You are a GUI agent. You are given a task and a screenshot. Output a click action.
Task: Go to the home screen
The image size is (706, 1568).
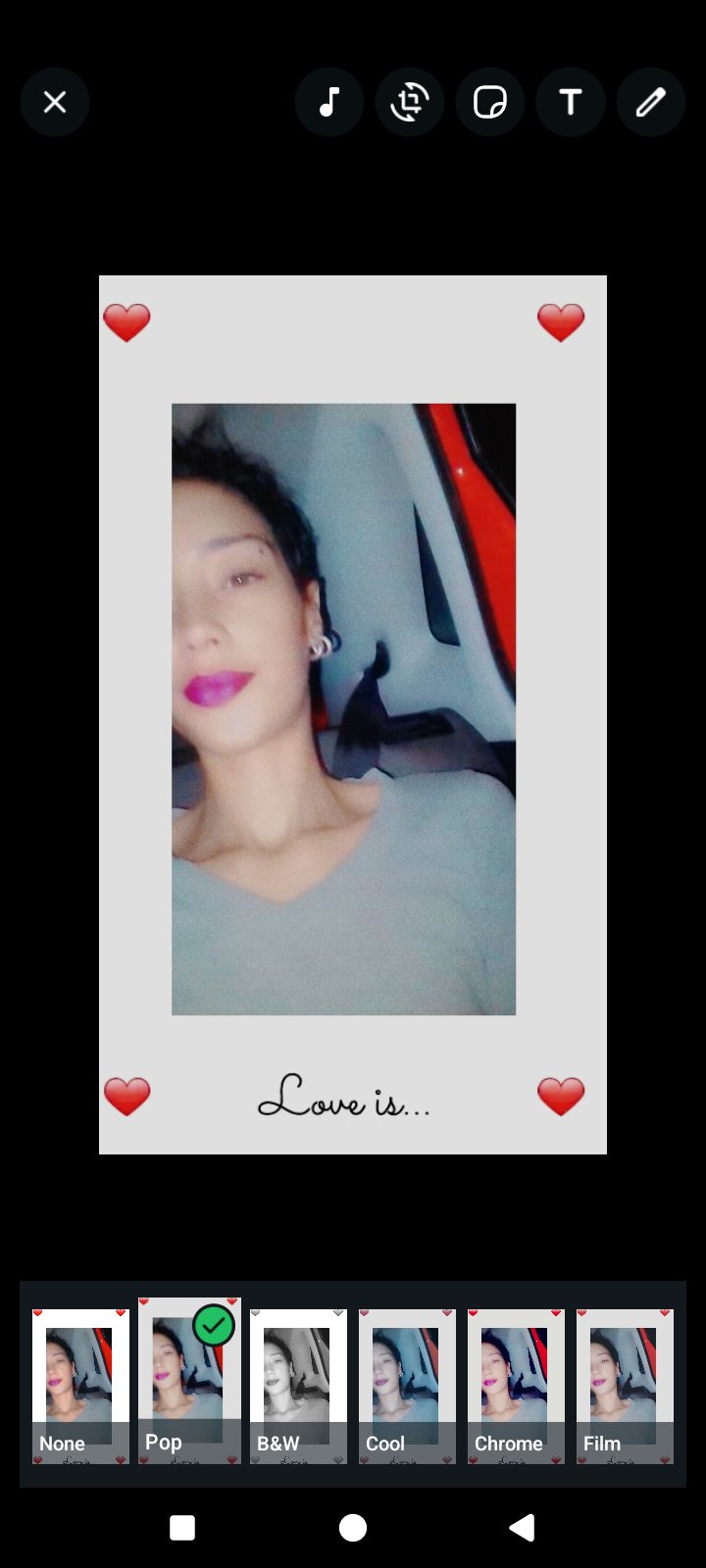pos(353,1527)
